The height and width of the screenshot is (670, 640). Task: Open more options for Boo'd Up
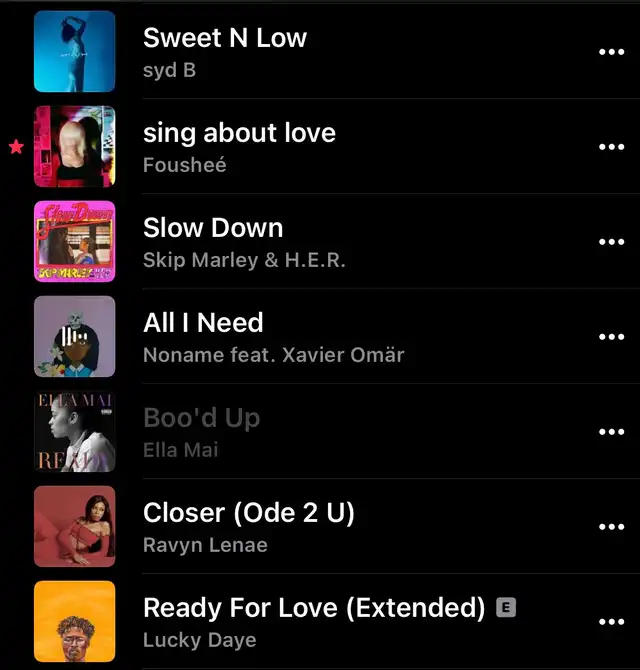[x=611, y=432]
